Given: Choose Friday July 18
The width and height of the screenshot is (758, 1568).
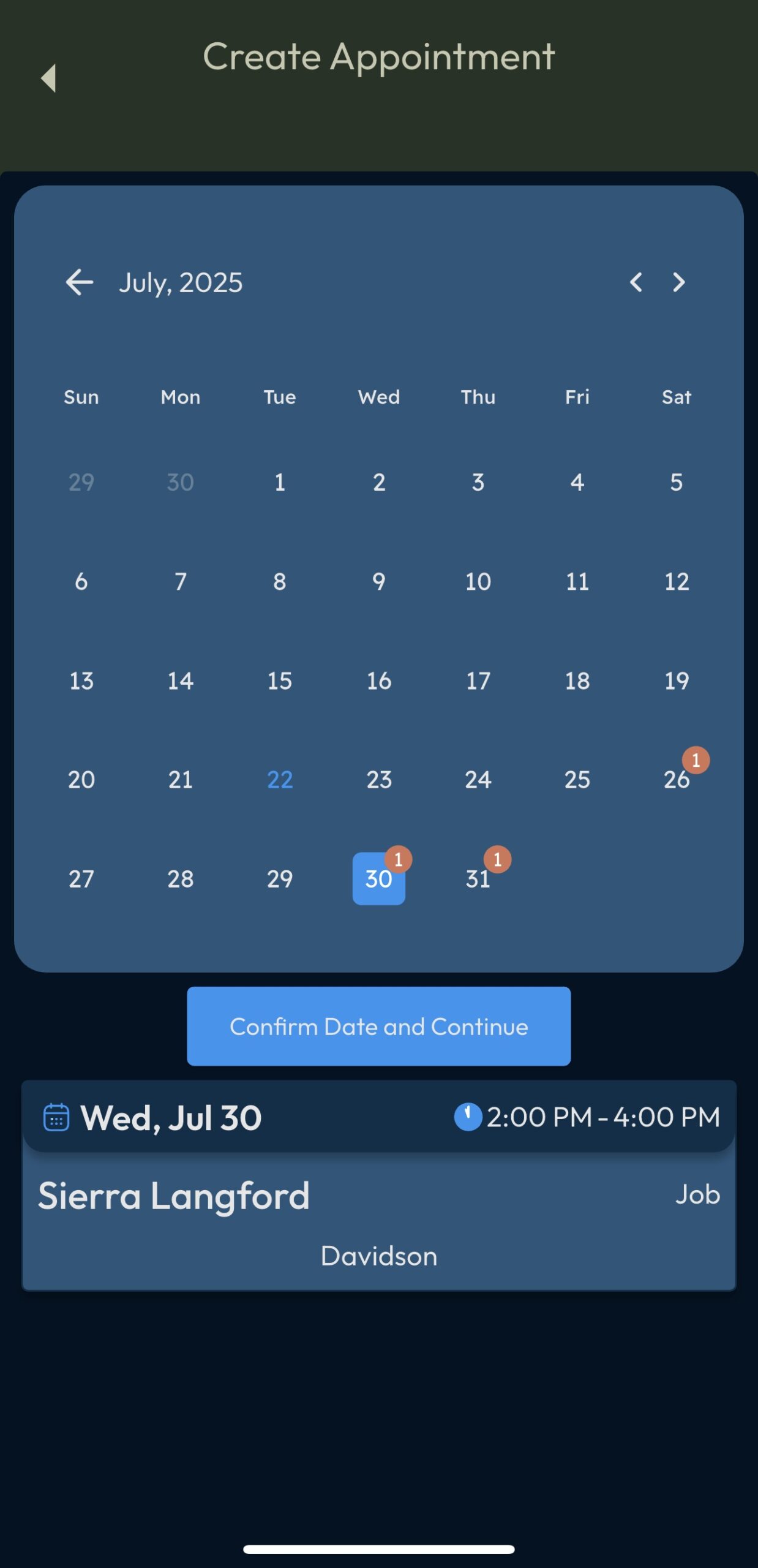Looking at the screenshot, I should click(577, 680).
